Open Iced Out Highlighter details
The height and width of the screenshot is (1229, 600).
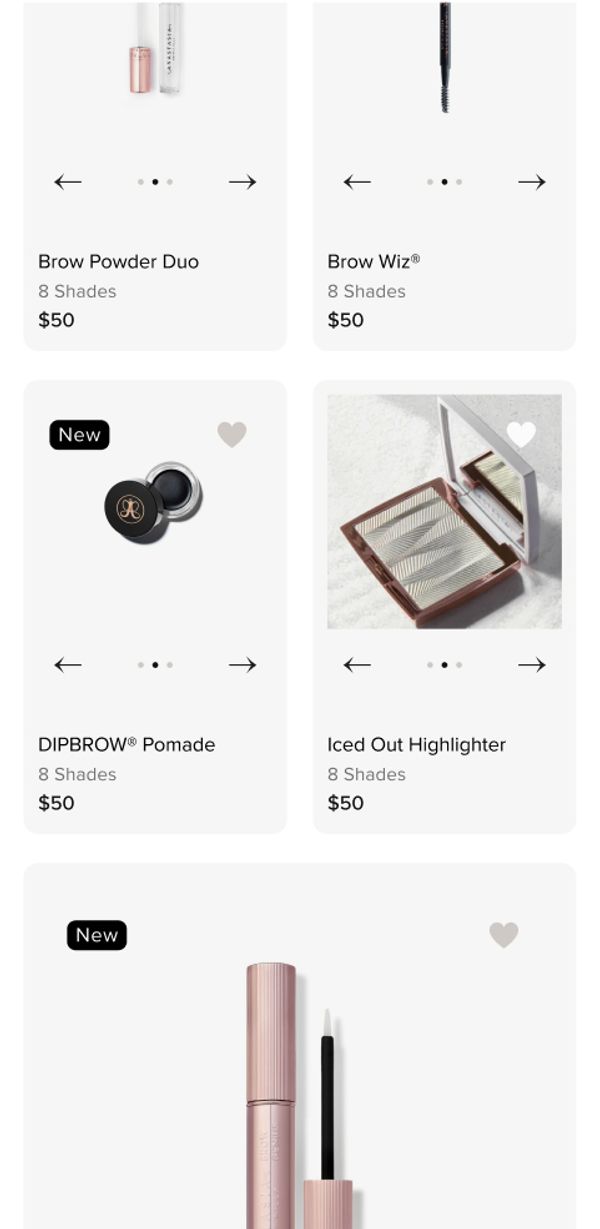point(416,745)
